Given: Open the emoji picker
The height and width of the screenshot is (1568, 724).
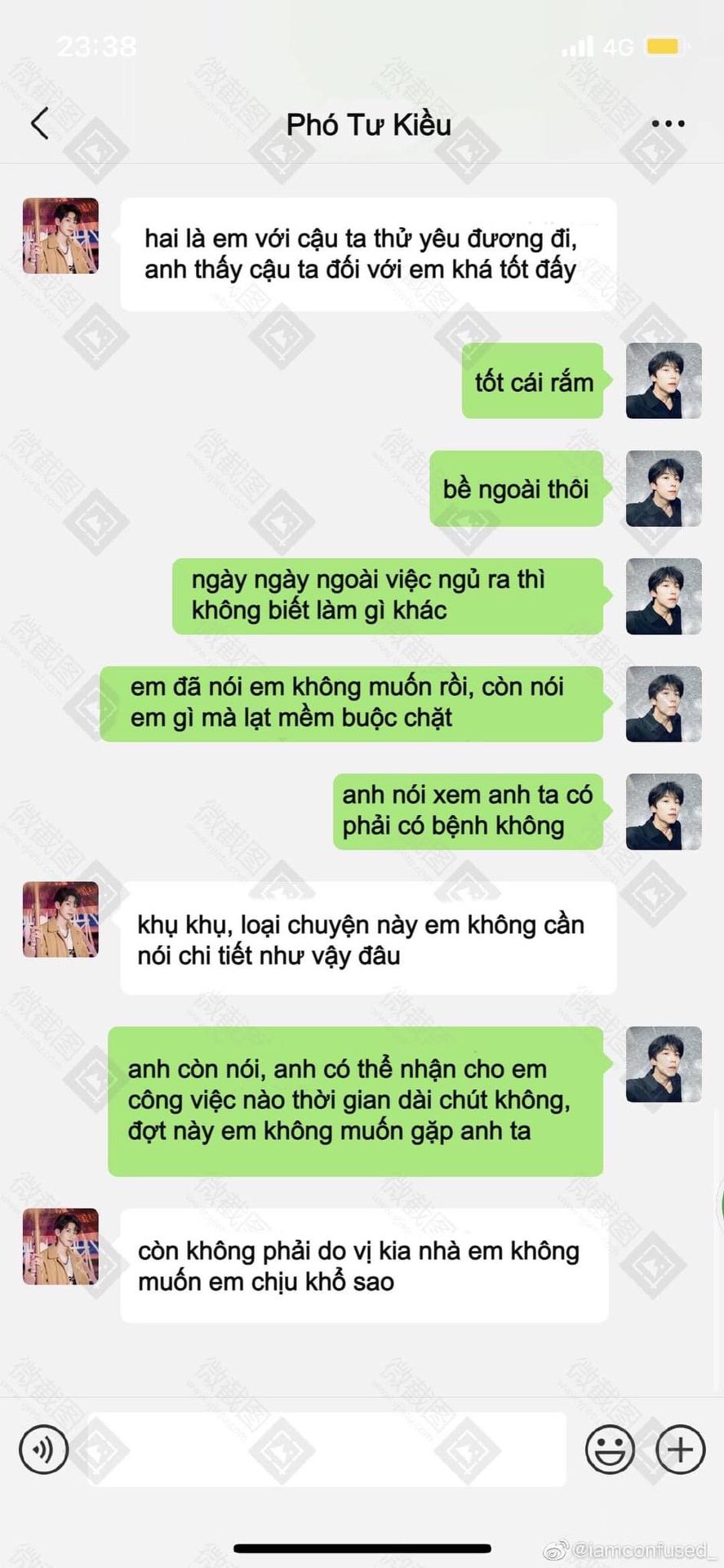Looking at the screenshot, I should [x=610, y=1450].
